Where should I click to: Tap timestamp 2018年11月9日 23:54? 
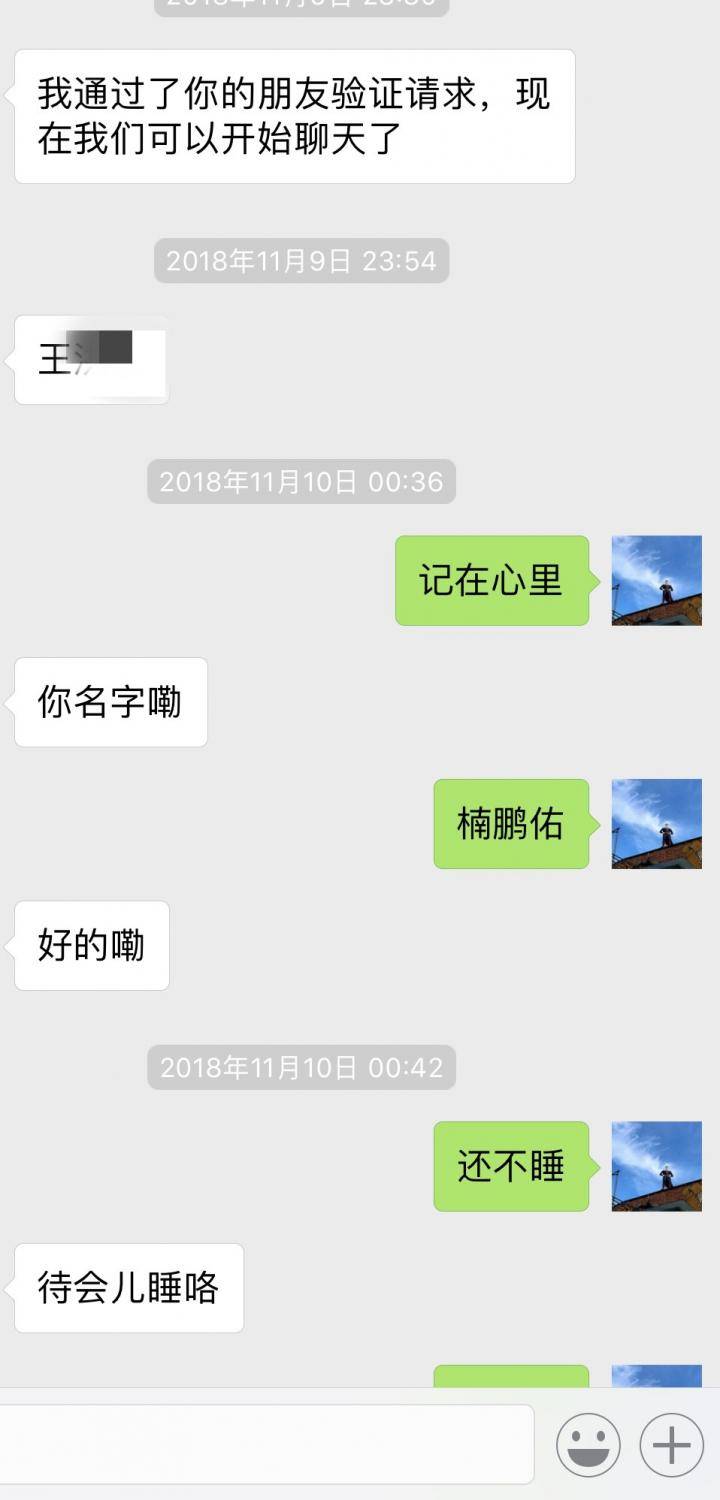tap(301, 261)
